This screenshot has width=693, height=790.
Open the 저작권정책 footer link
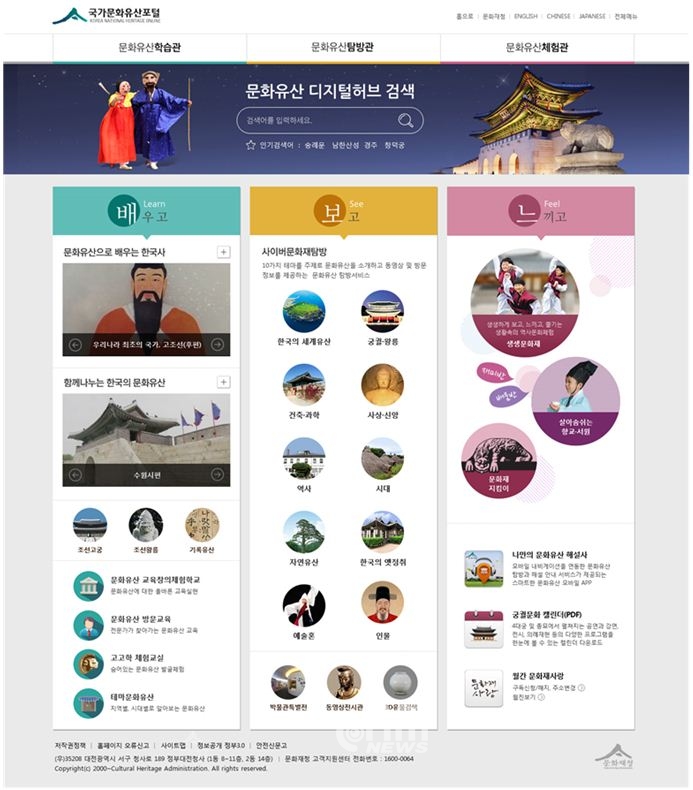[x=70, y=745]
